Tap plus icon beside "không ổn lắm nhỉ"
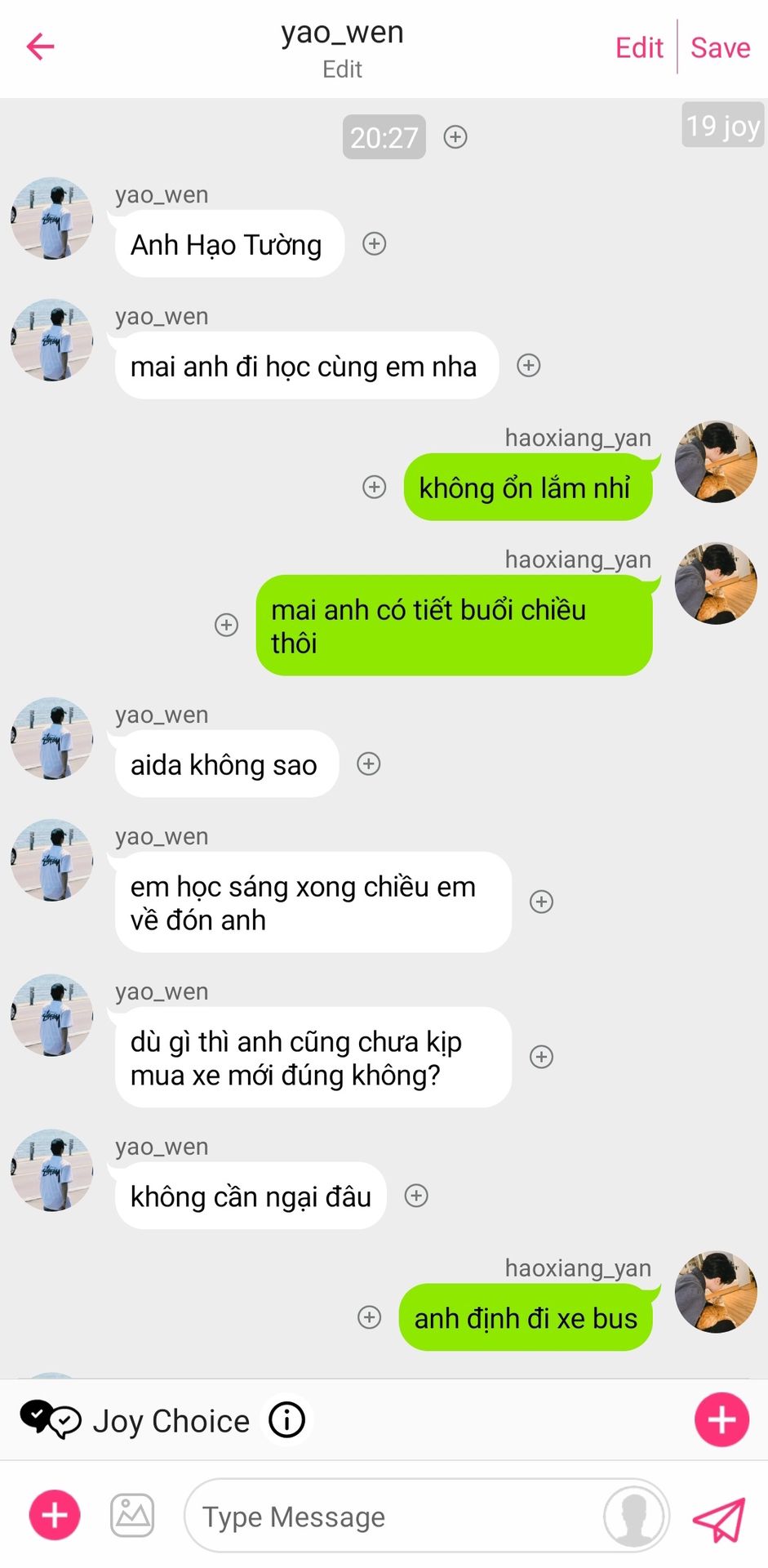768x1568 pixels. tap(374, 487)
